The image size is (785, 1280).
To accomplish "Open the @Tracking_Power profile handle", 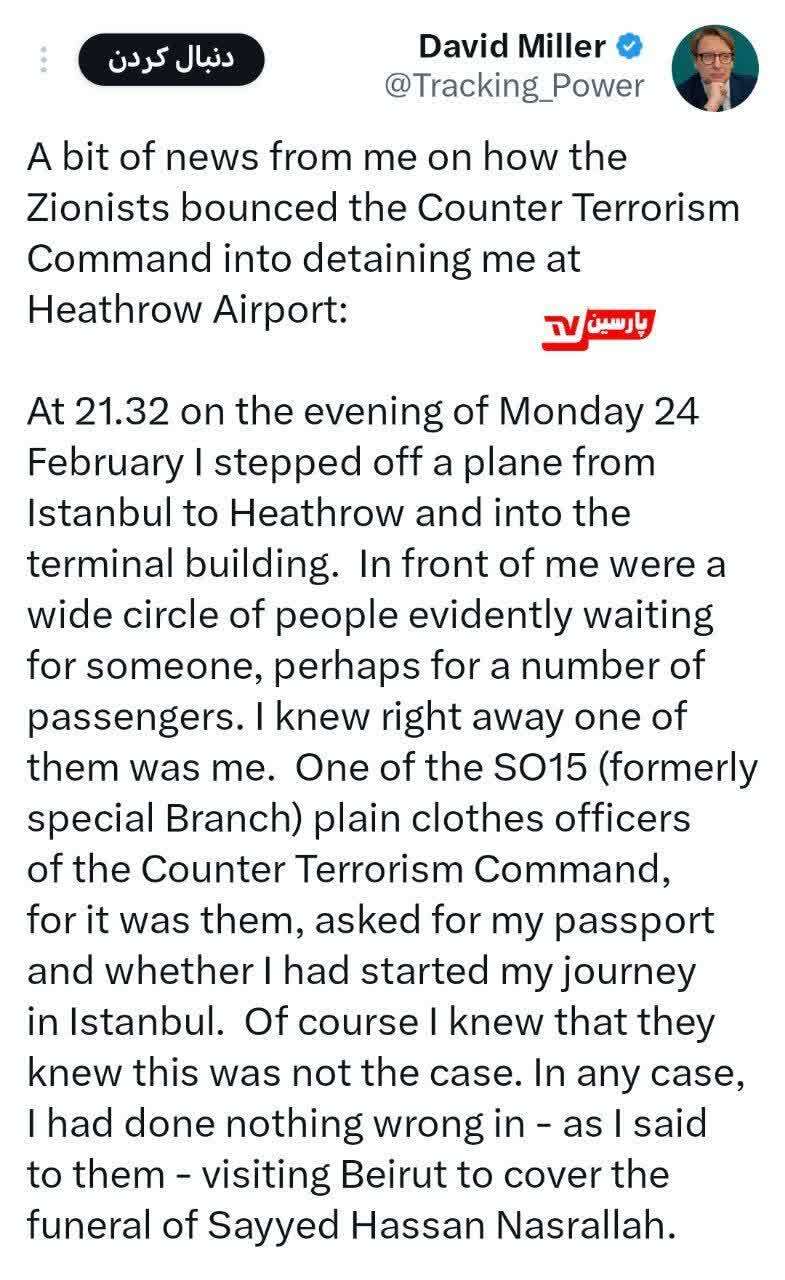I will [514, 86].
